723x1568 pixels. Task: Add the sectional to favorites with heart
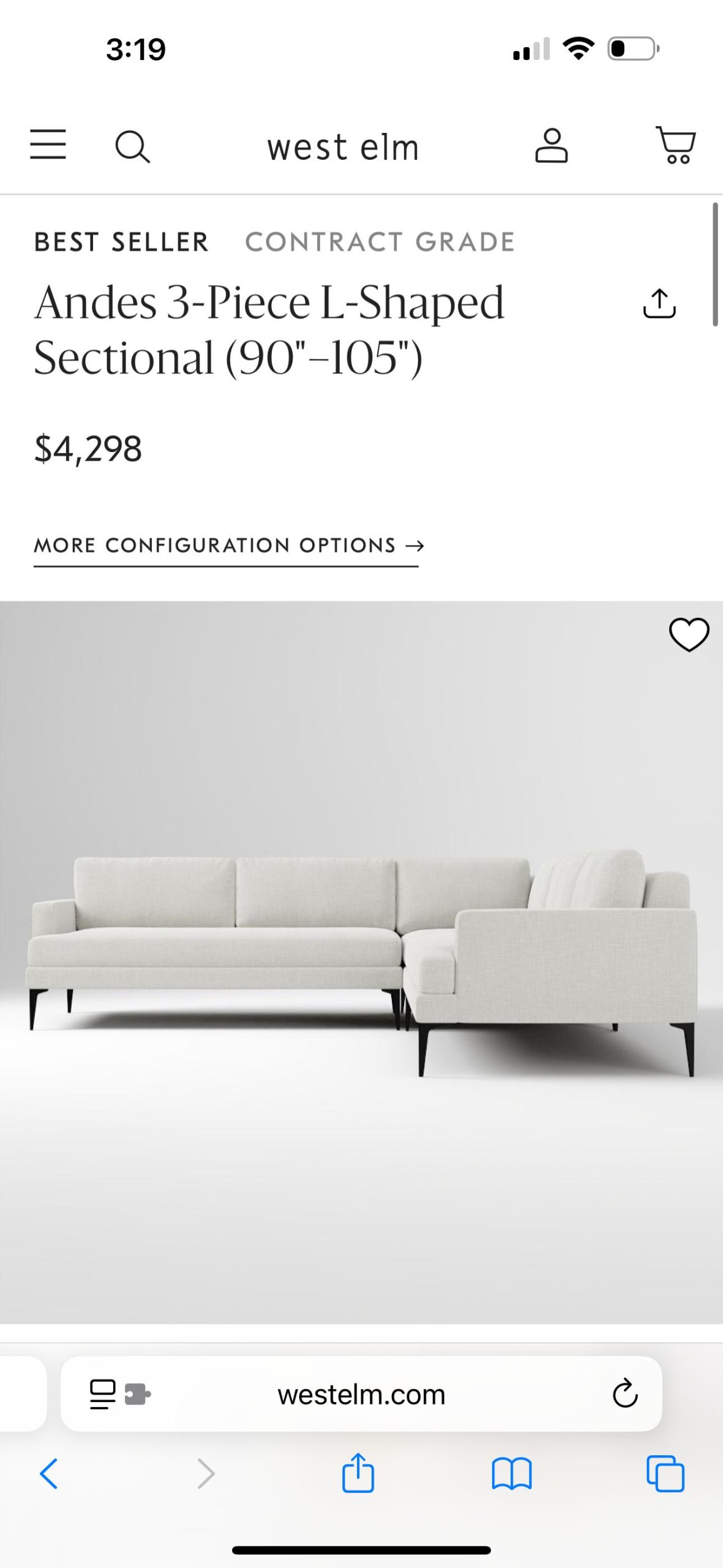(689, 635)
